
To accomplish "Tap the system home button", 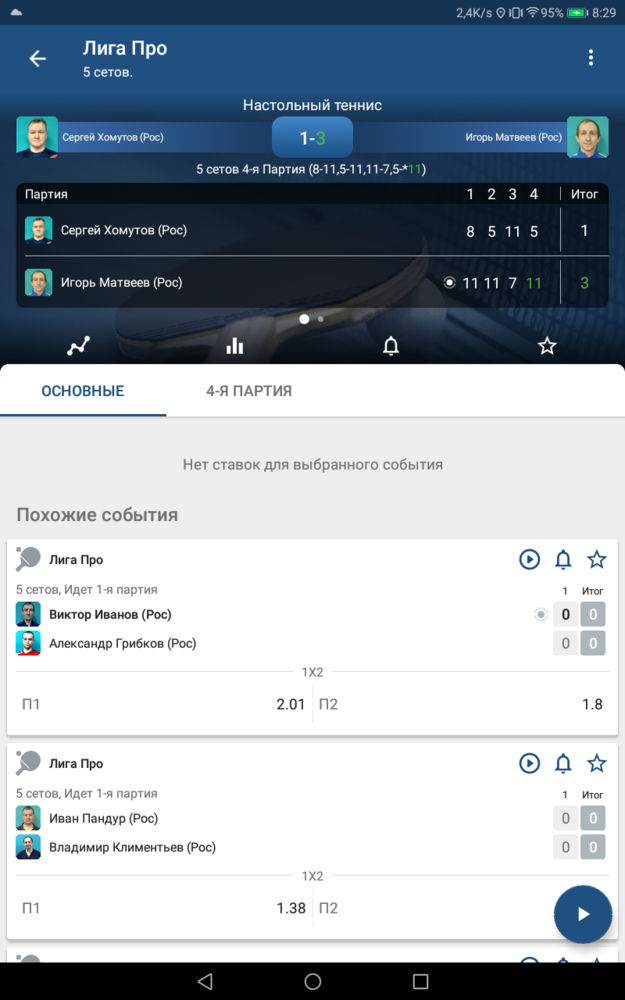I will tap(312, 981).
